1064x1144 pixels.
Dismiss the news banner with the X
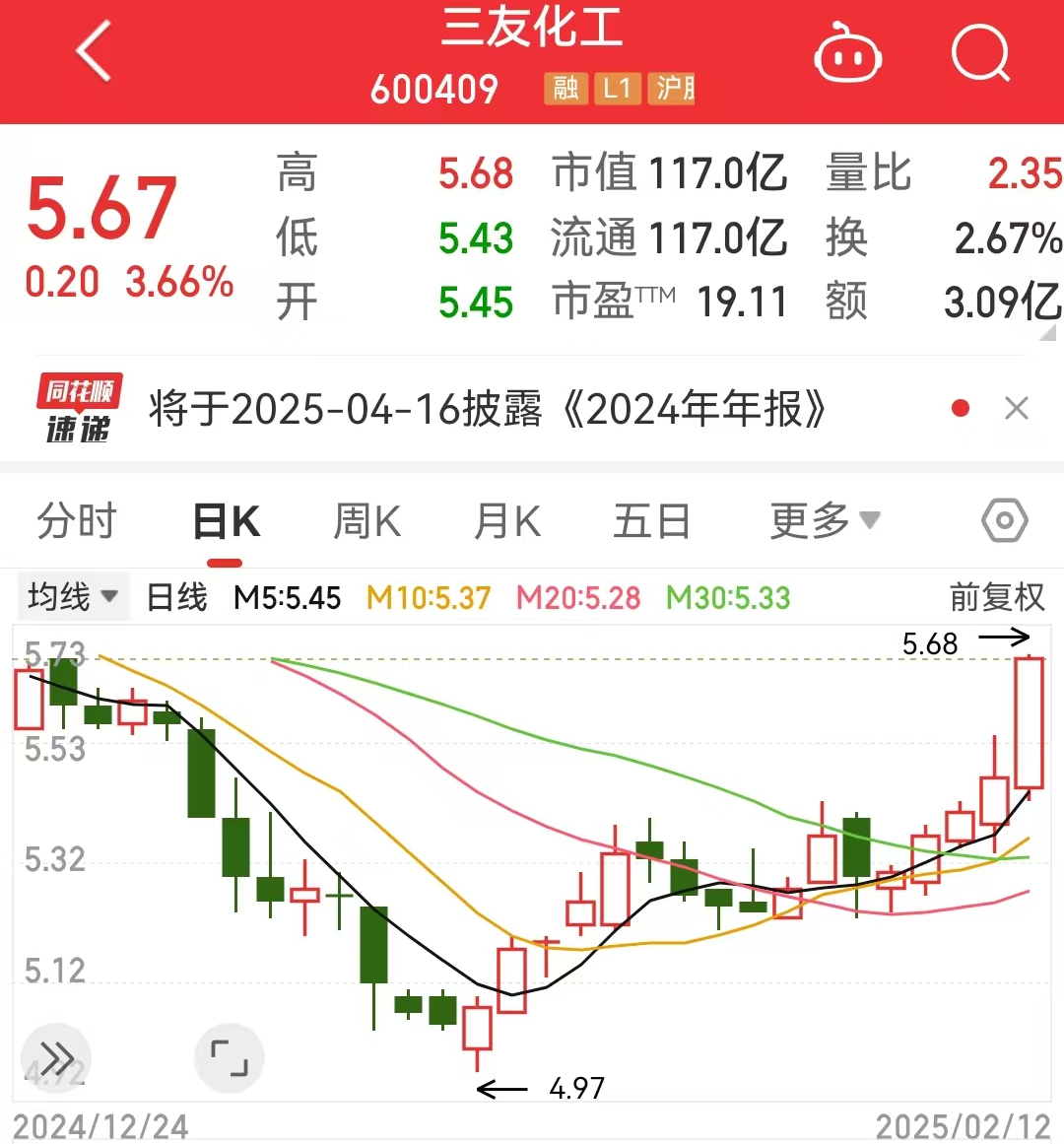[1017, 407]
